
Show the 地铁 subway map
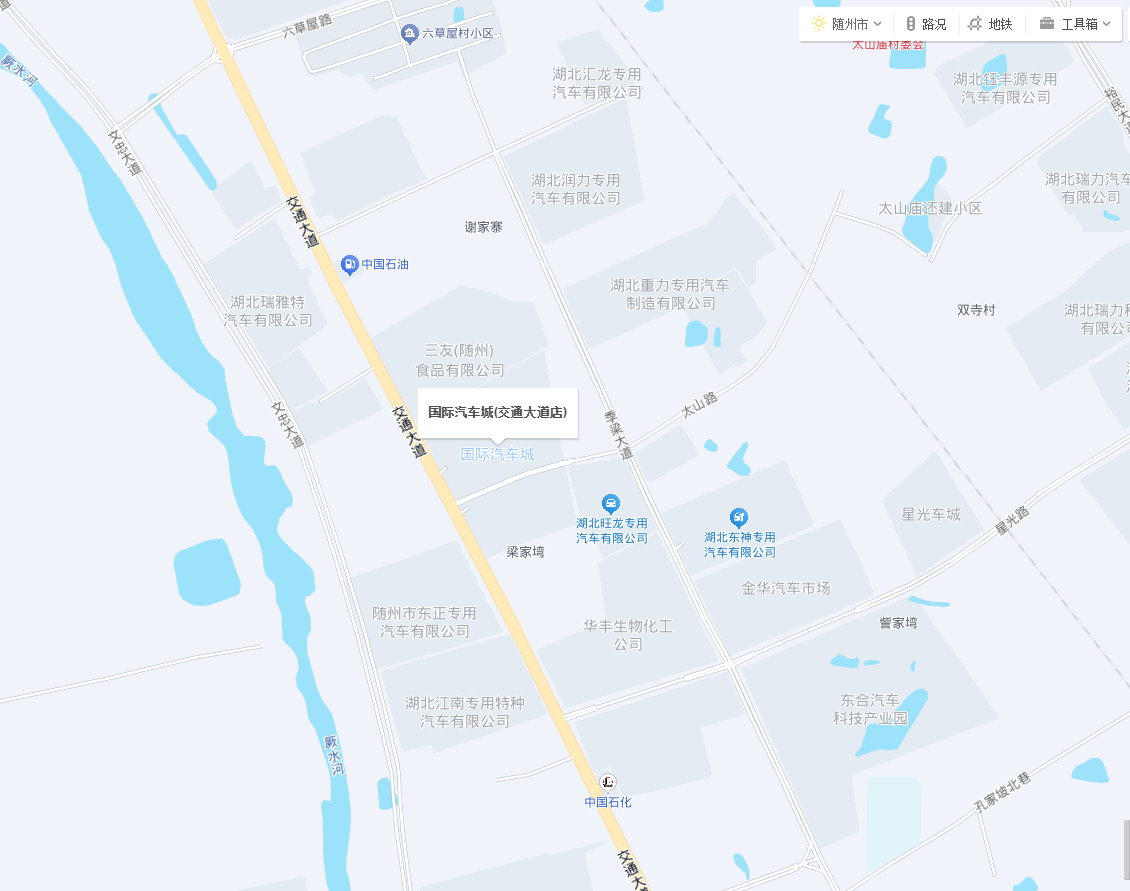click(x=990, y=24)
